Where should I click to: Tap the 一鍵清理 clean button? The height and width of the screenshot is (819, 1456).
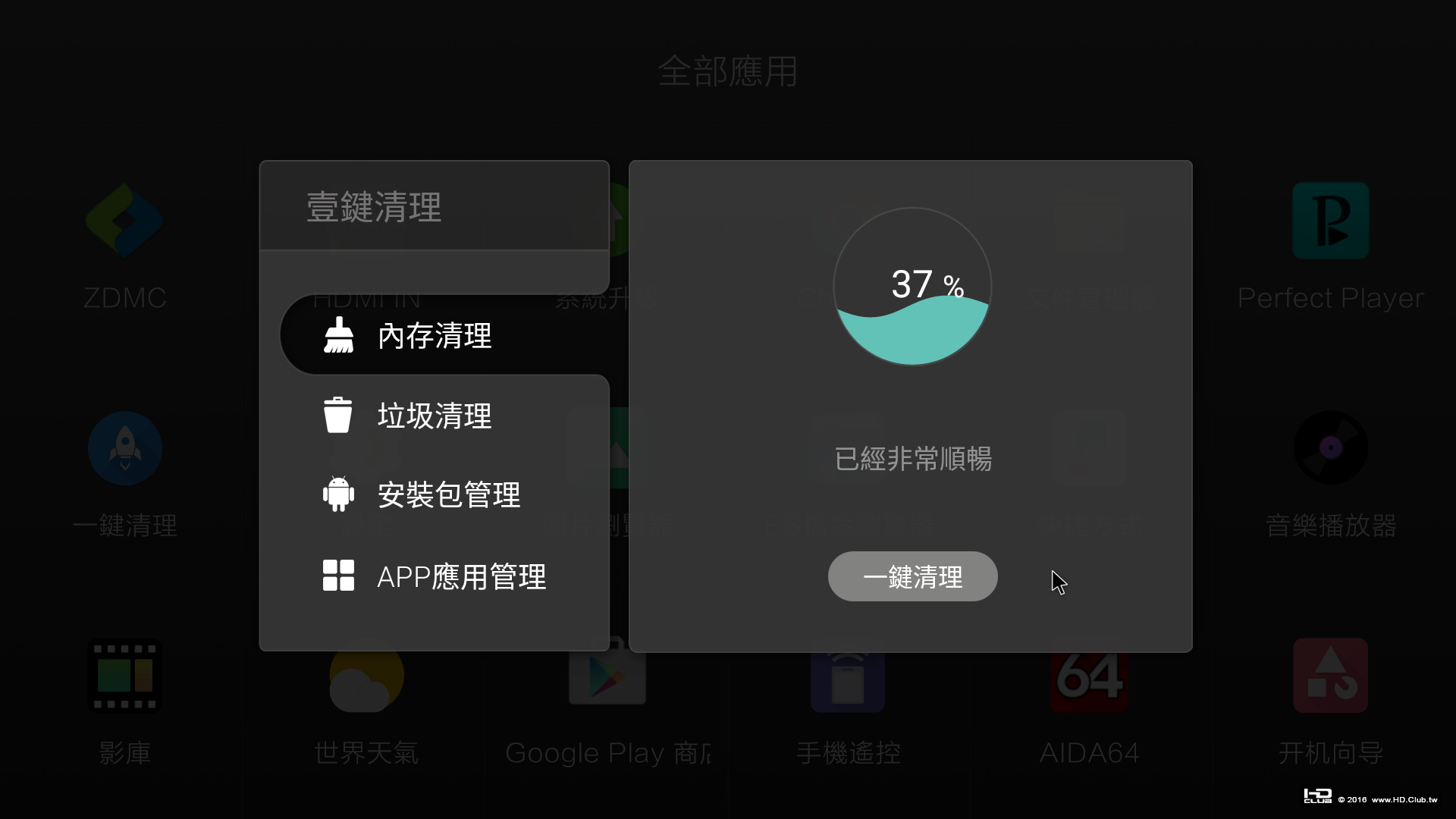912,577
